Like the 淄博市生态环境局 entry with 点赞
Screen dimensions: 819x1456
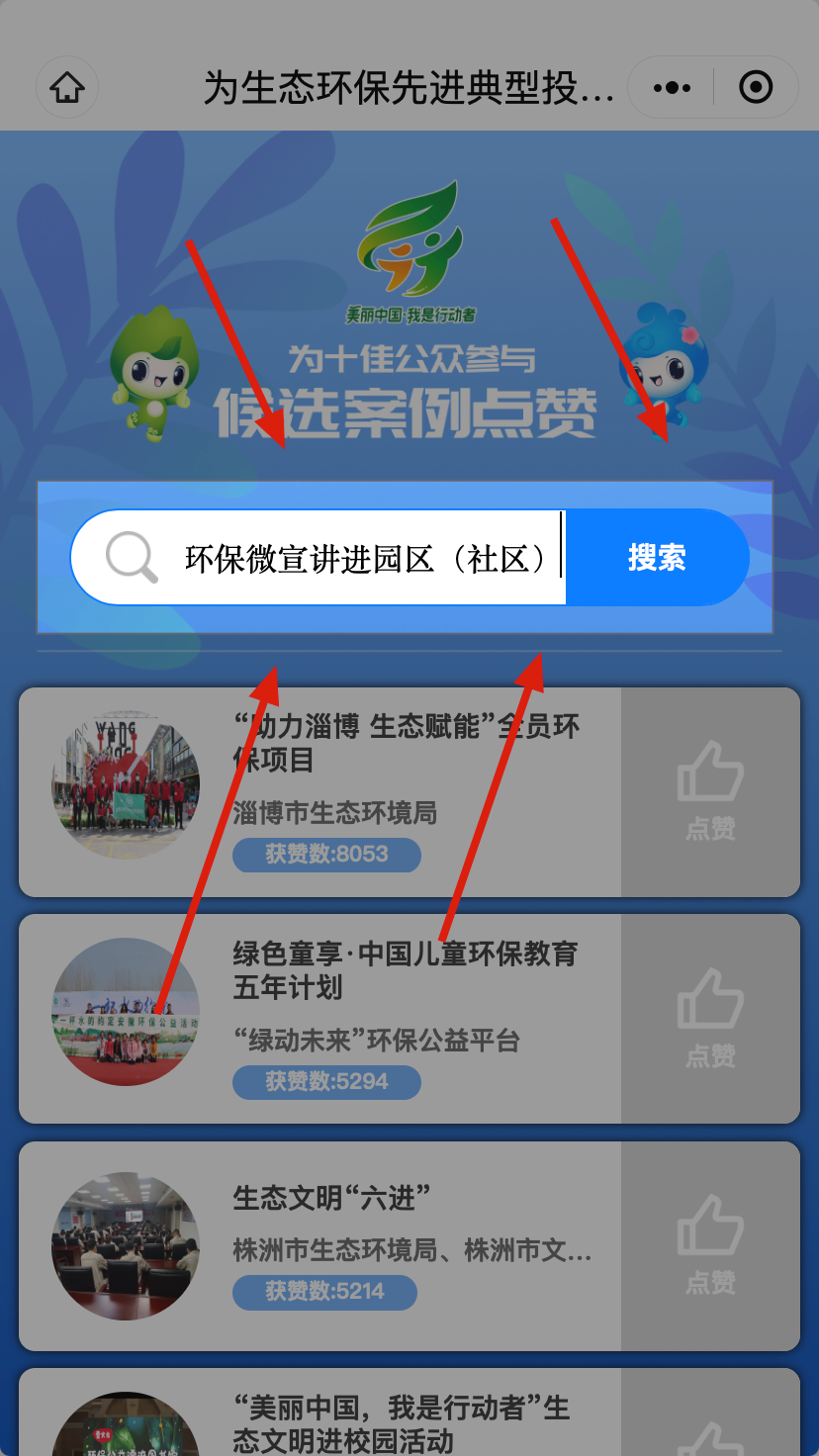pos(710,792)
